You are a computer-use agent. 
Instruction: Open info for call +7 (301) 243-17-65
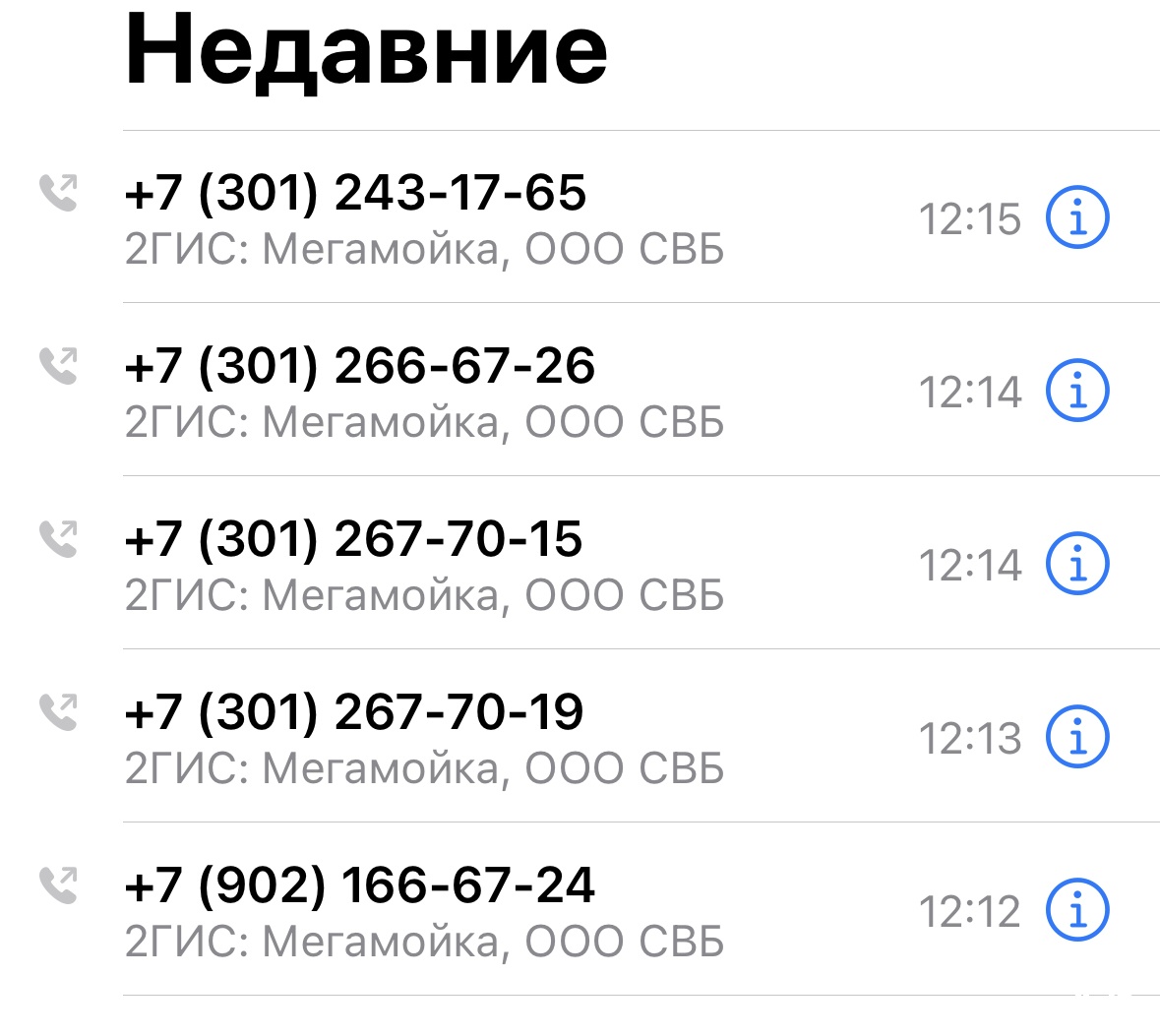click(1077, 217)
